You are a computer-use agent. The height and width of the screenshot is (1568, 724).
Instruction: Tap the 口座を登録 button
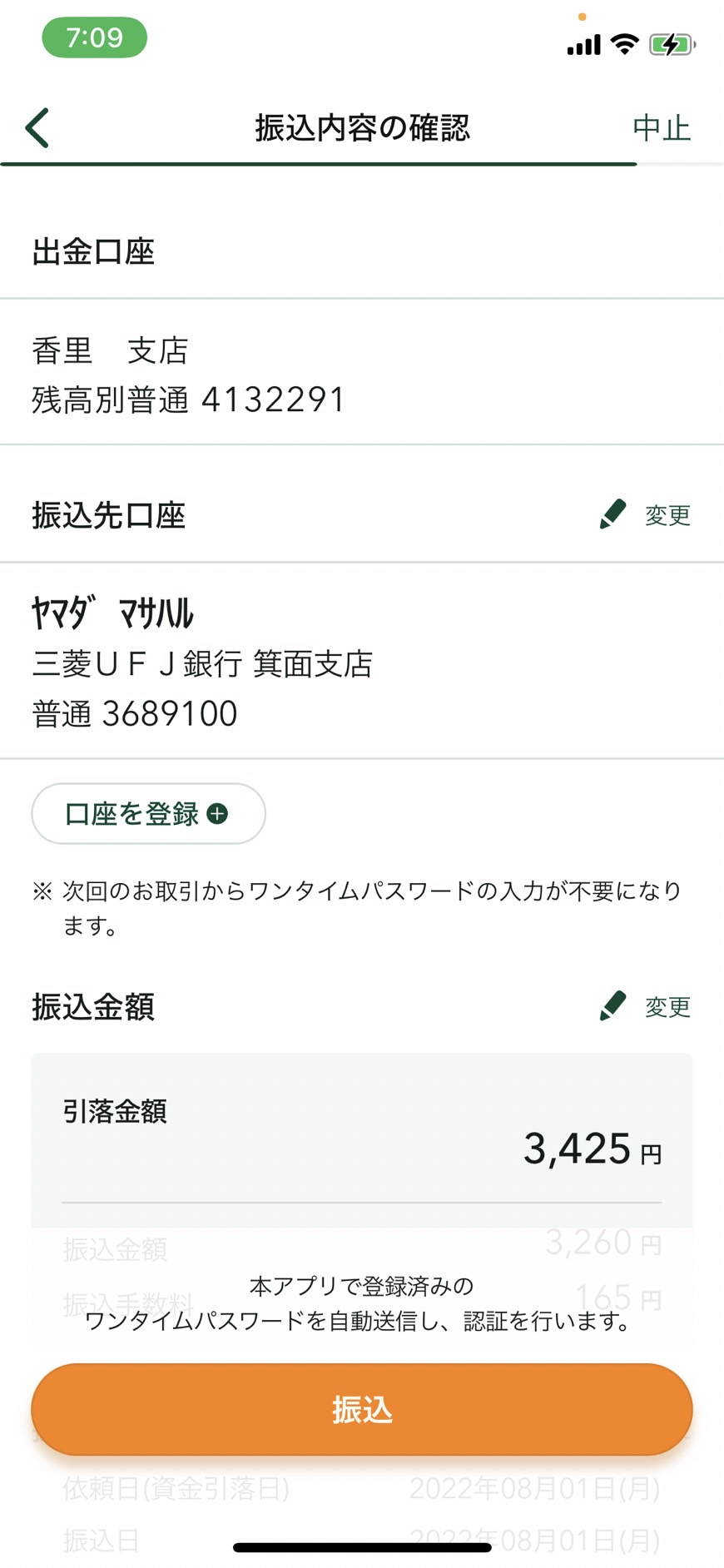click(148, 813)
